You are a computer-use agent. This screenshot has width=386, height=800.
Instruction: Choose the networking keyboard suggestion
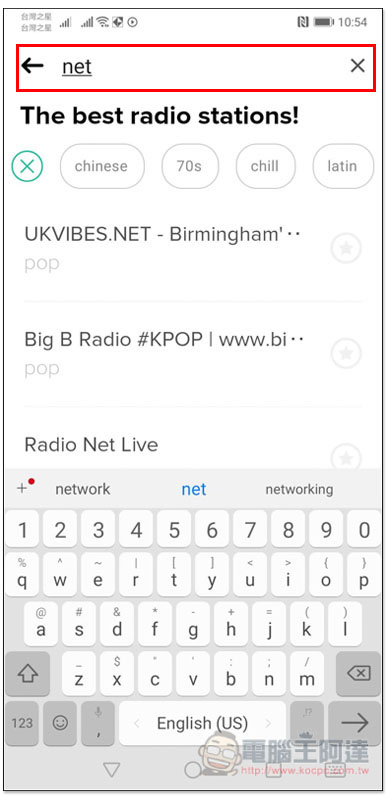click(x=299, y=489)
